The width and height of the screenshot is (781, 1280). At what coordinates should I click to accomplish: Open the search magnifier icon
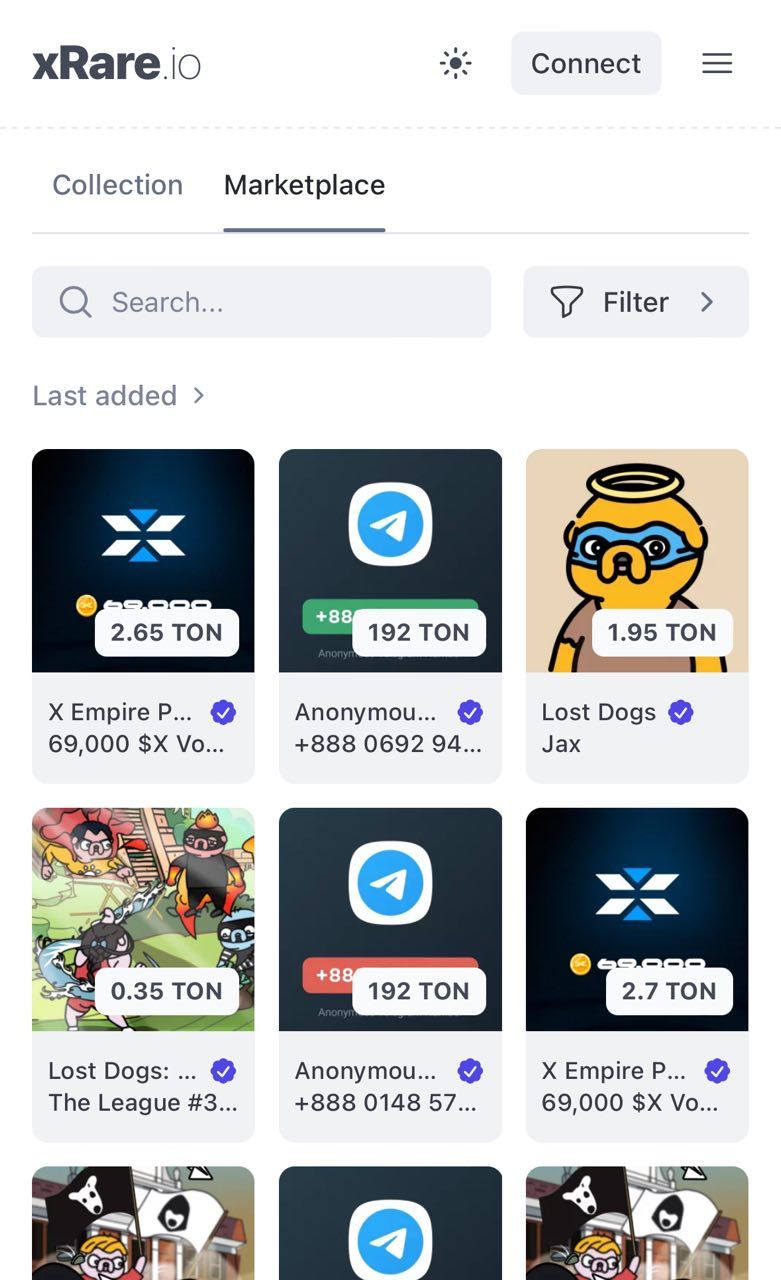[75, 302]
